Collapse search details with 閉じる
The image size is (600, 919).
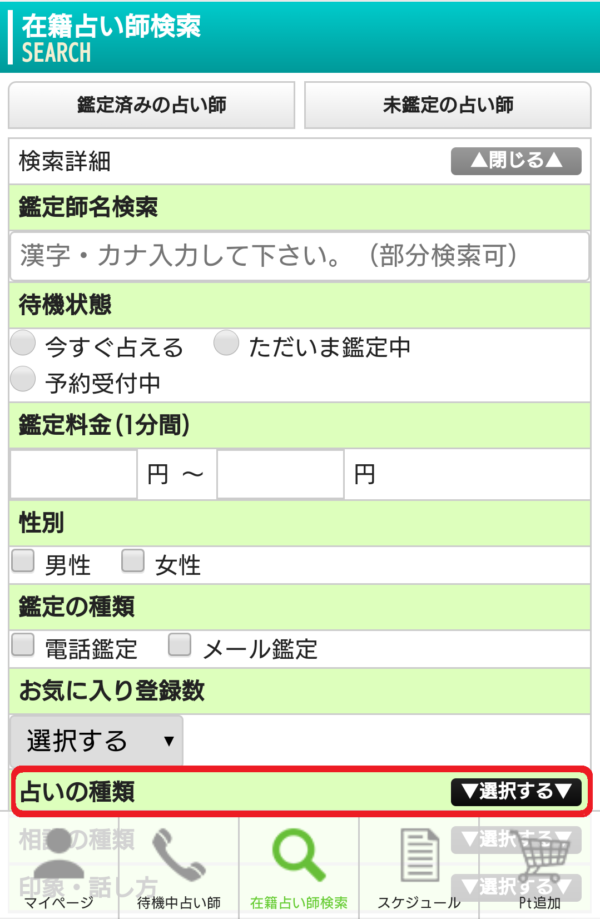click(515, 161)
